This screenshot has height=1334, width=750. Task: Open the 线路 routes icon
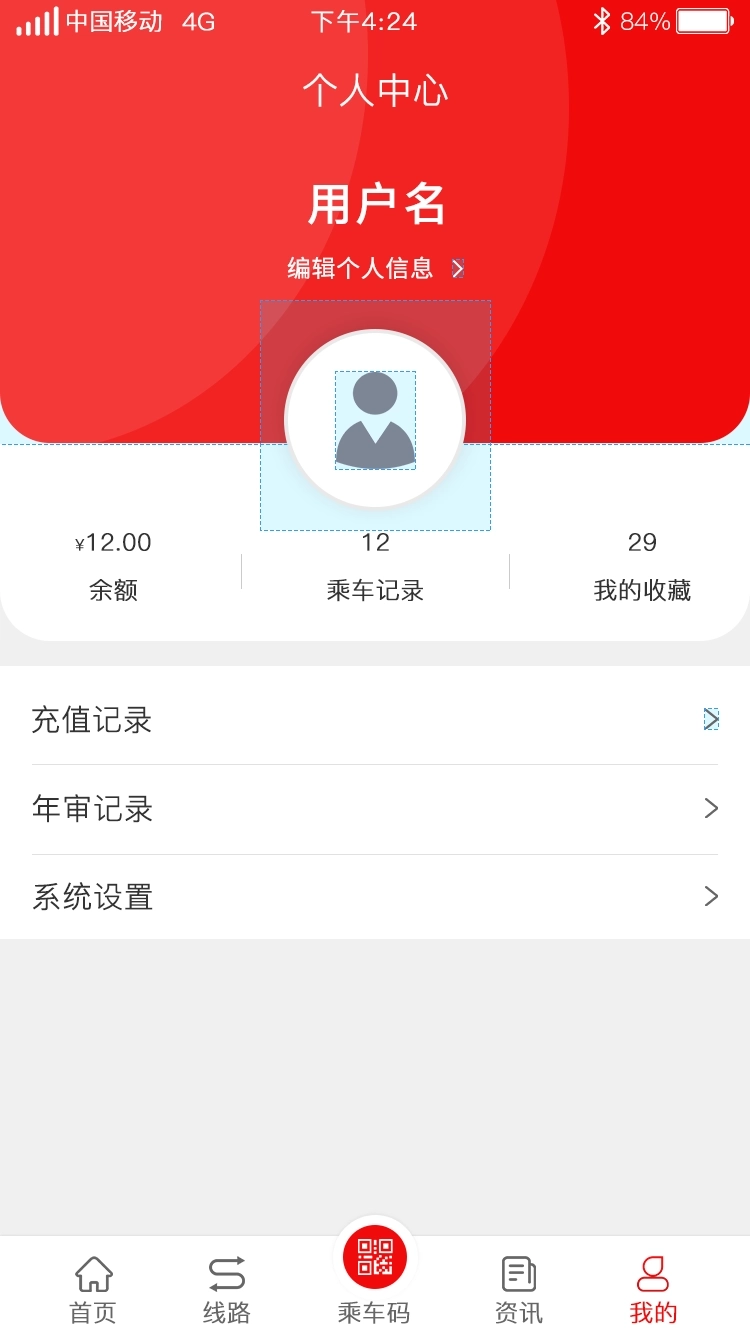[x=227, y=1274]
